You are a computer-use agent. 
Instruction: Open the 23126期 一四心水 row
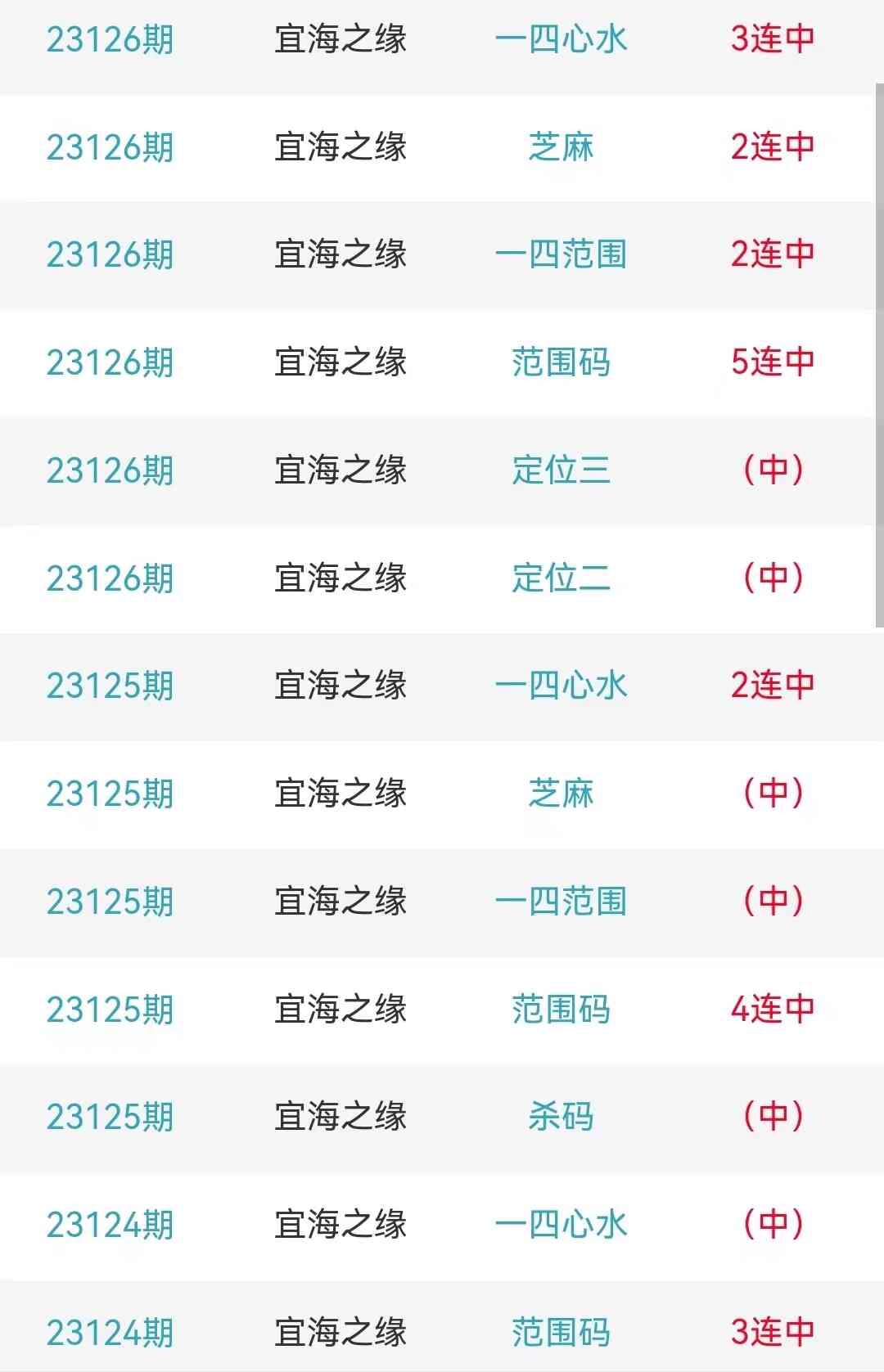point(561,39)
